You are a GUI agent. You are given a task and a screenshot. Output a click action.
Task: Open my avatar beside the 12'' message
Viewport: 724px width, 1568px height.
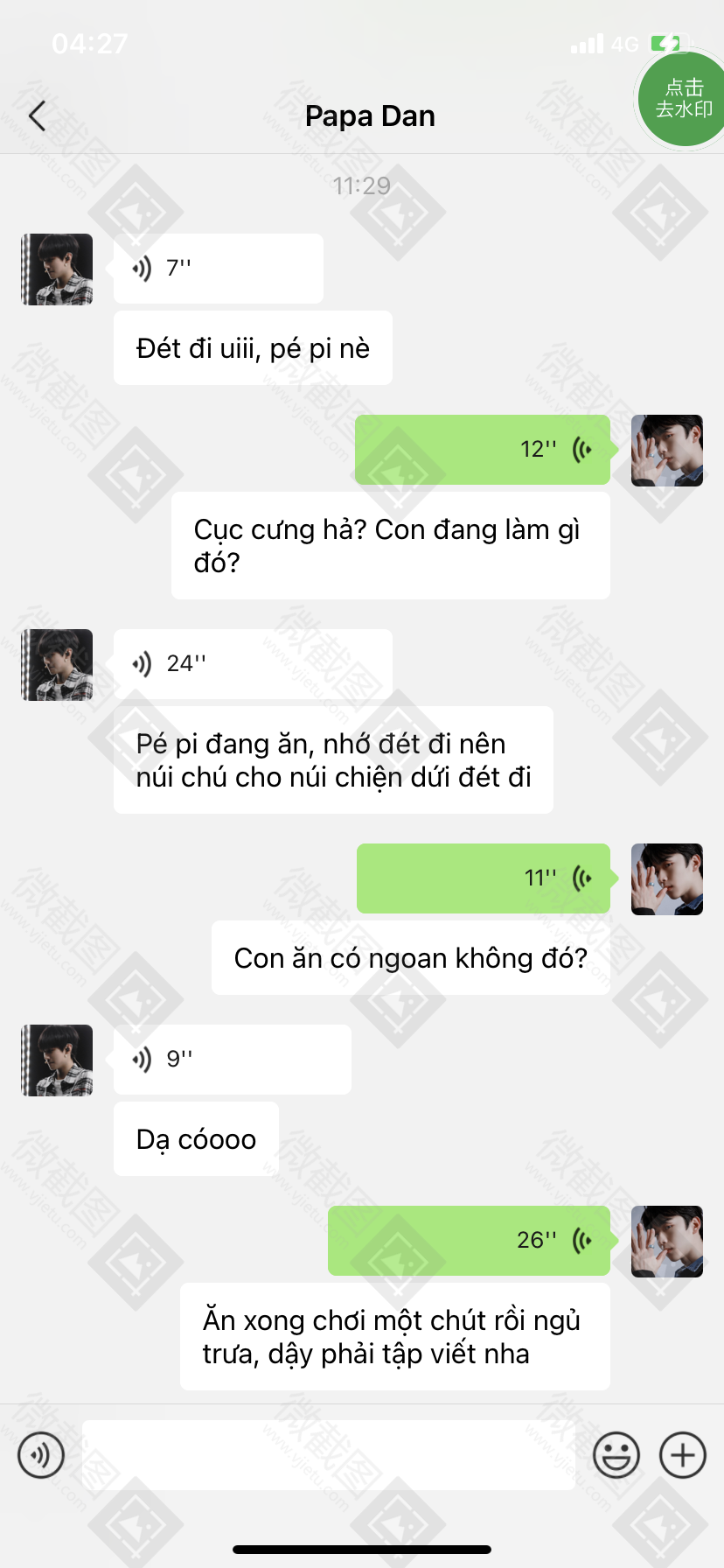coord(667,451)
